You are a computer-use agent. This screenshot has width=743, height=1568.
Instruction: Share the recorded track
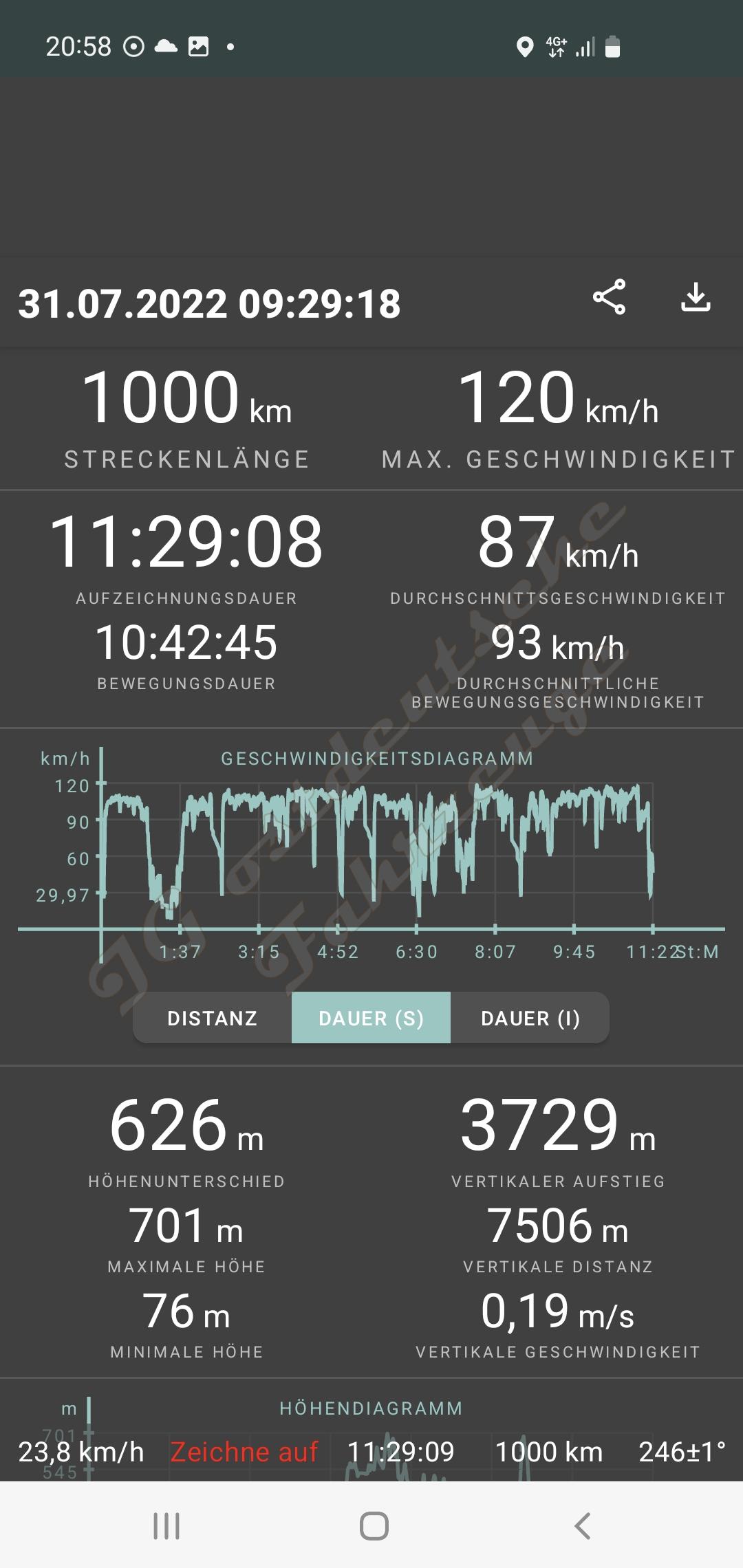click(609, 297)
